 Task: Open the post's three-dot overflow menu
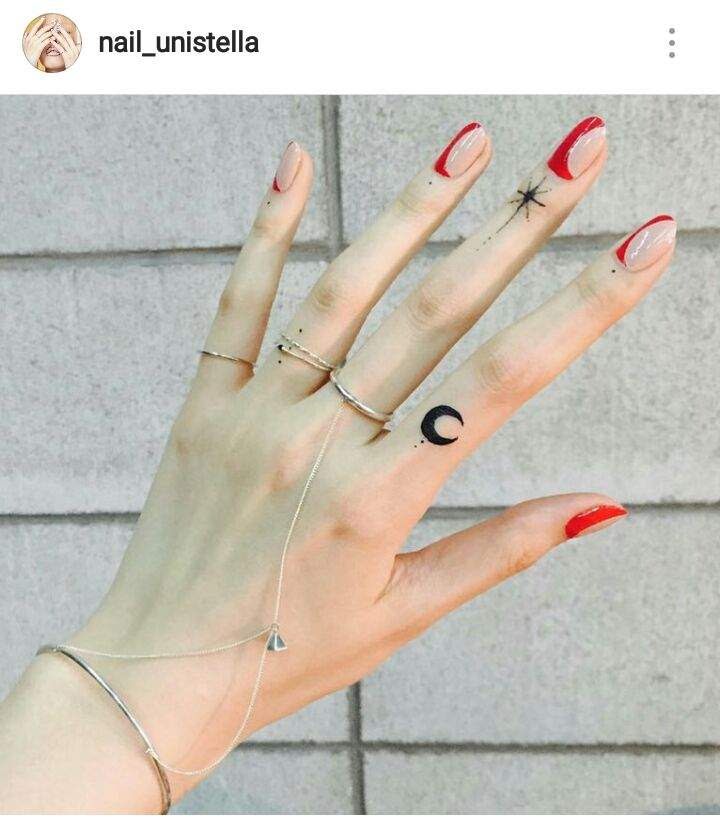(x=671, y=43)
